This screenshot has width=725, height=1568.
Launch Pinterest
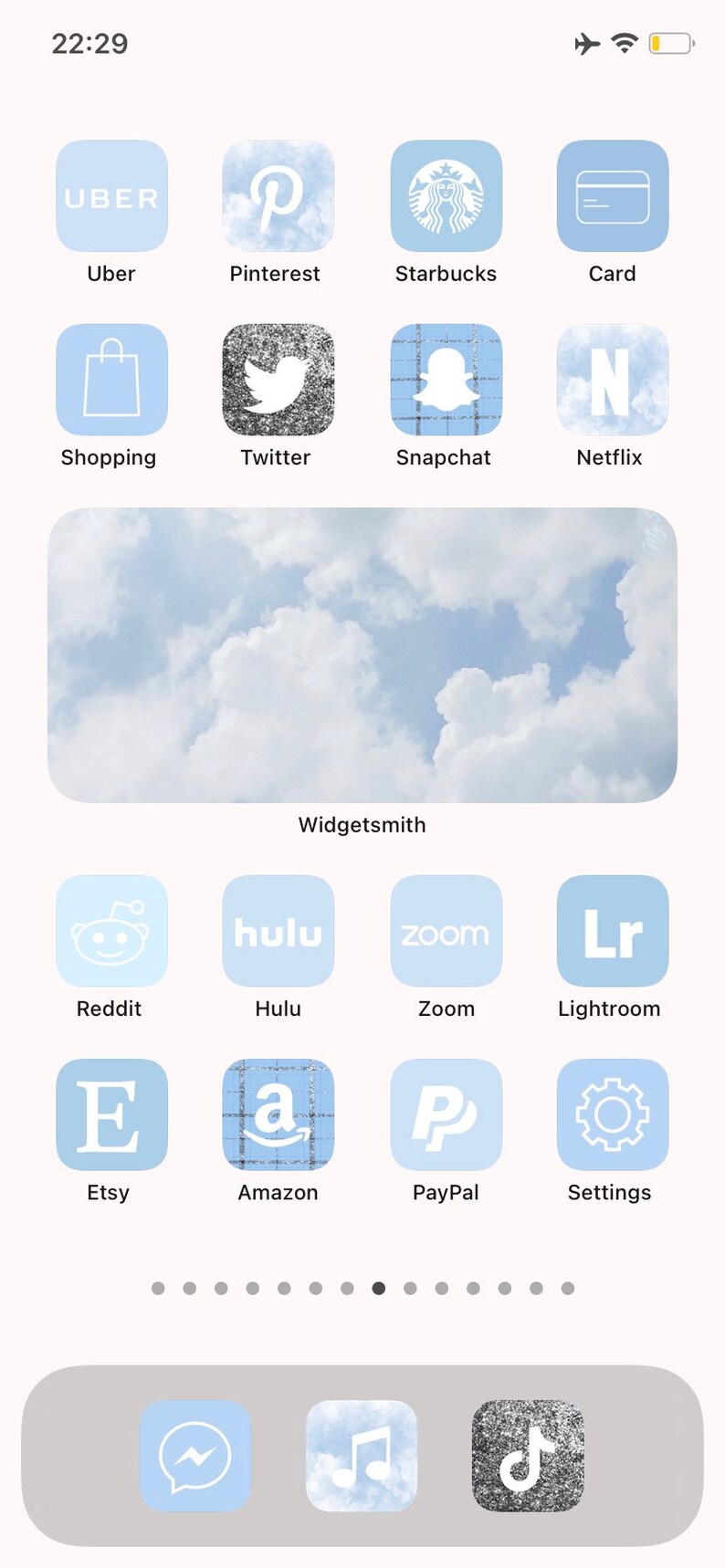pos(278,196)
